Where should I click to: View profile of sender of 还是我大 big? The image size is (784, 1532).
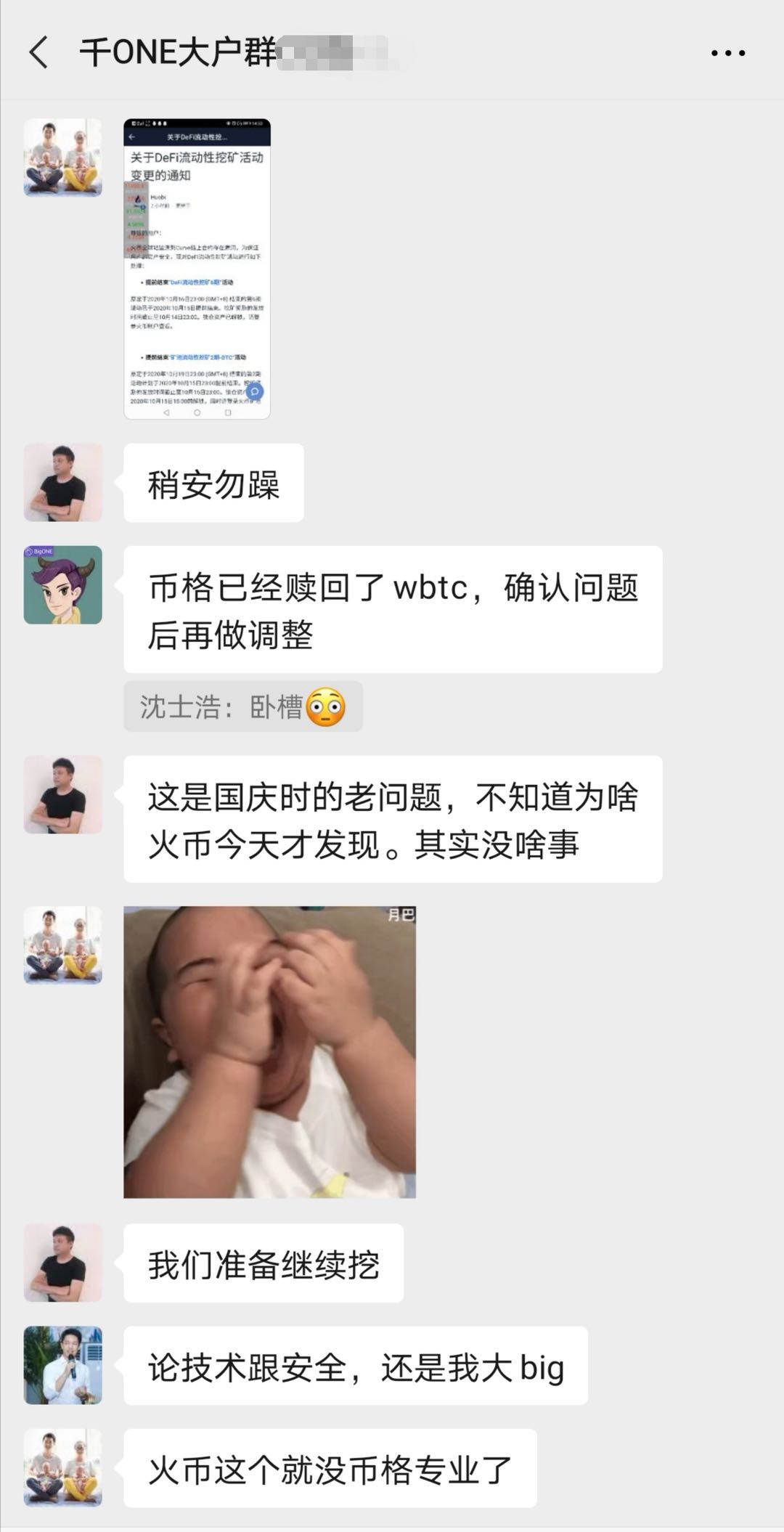click(x=63, y=1365)
